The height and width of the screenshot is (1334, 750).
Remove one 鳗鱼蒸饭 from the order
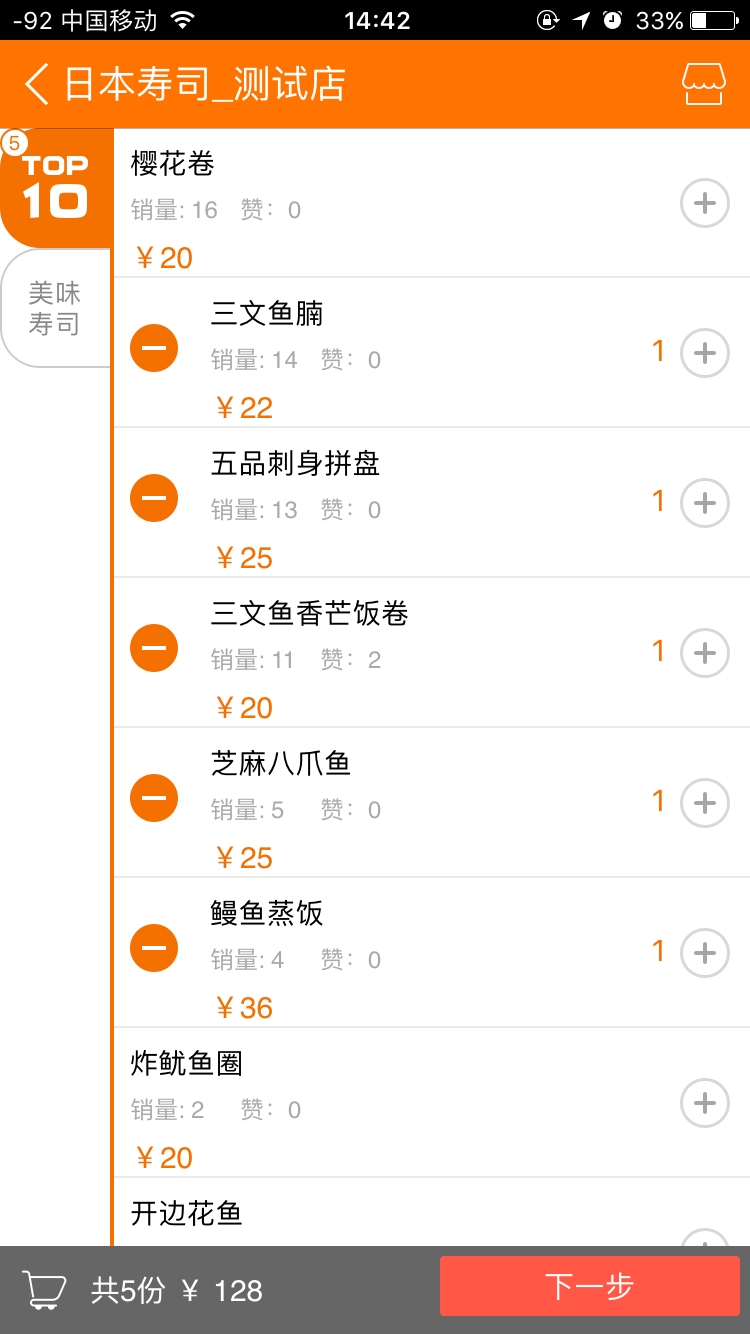tap(154, 948)
